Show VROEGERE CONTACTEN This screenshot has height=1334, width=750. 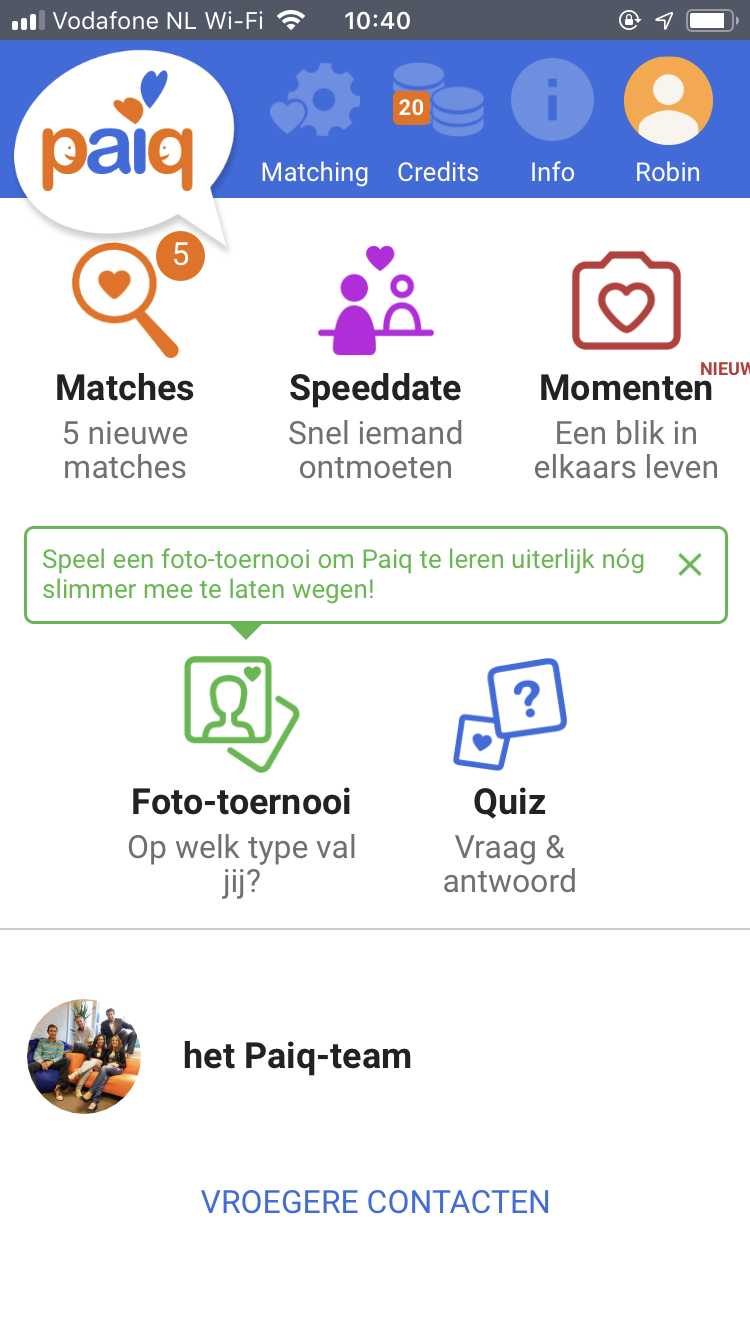375,1202
